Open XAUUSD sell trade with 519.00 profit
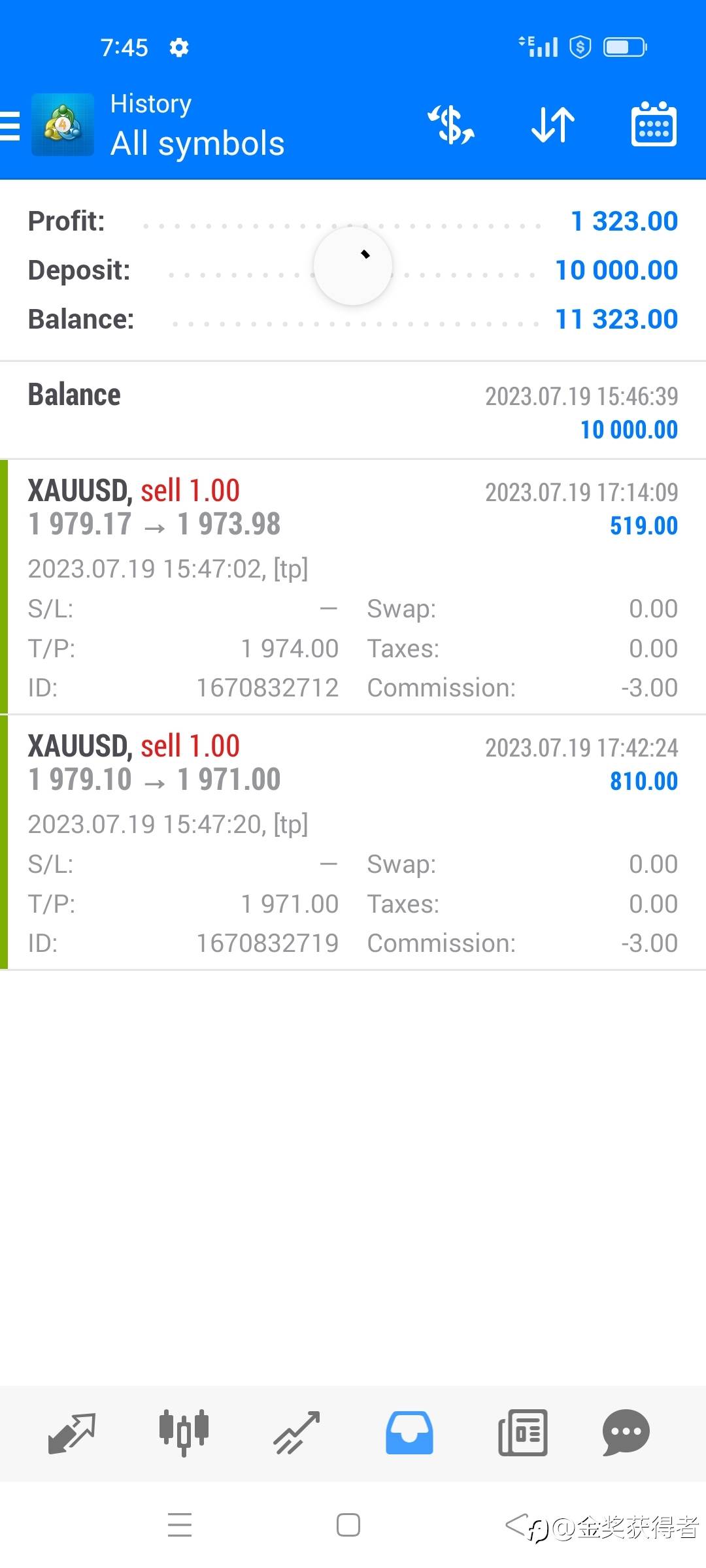Screen dimensions: 706x1568 (x=353, y=587)
